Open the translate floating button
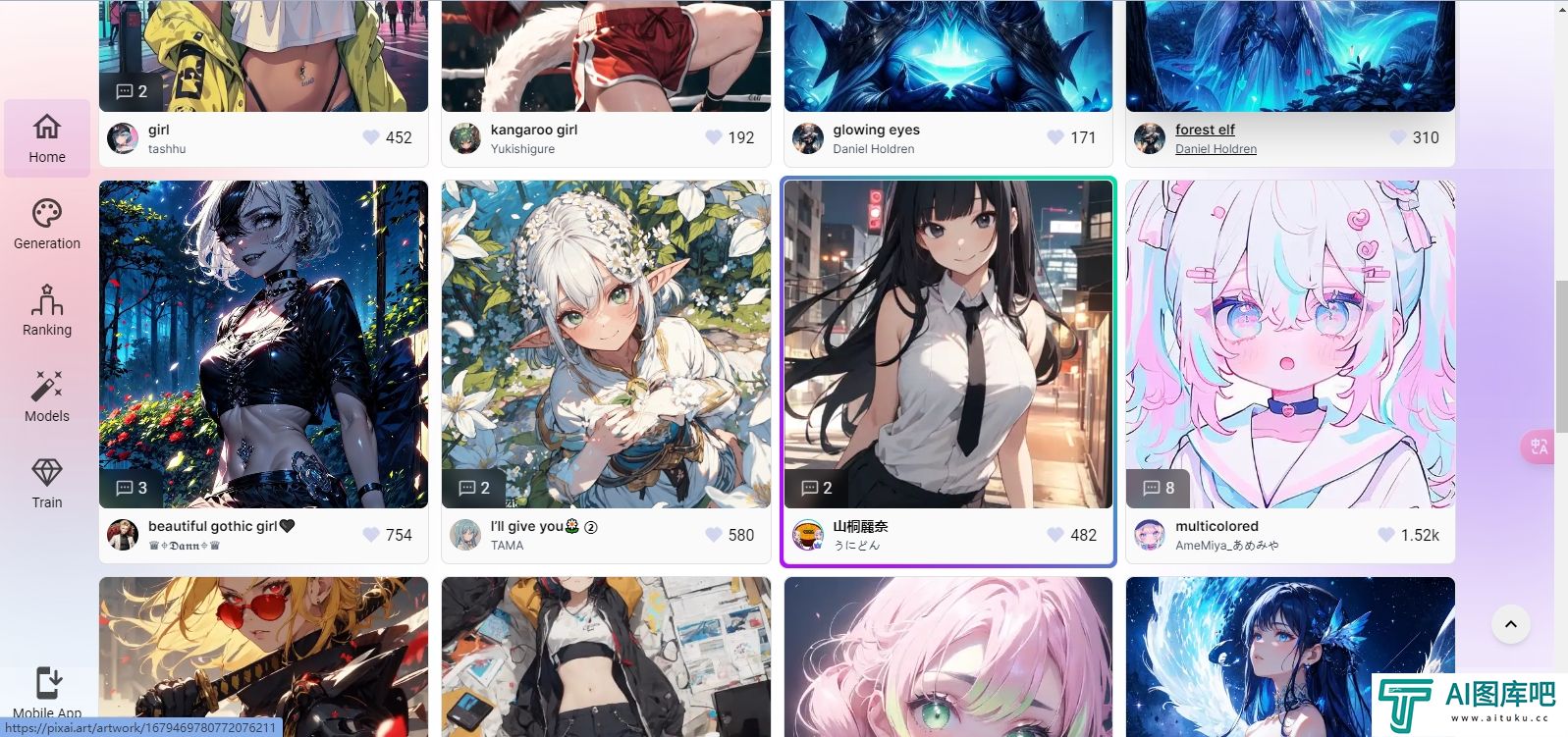Screen dimensions: 1568x737 (1539, 447)
